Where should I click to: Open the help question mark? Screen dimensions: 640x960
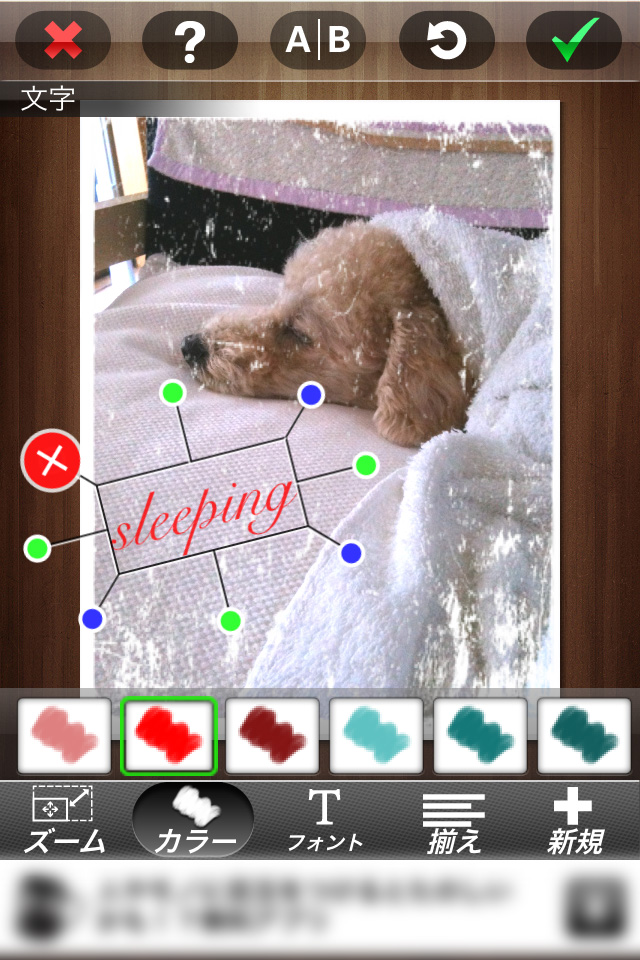point(190,40)
